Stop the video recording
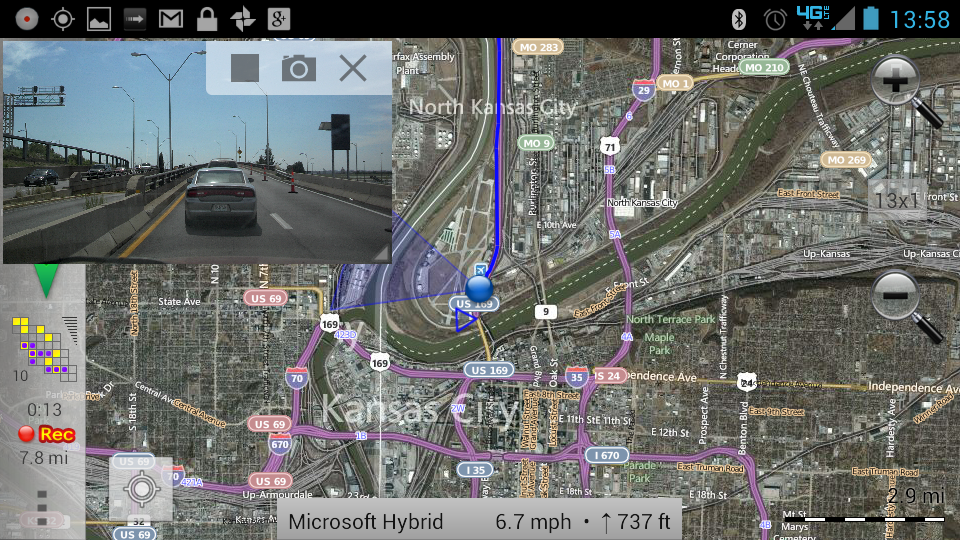 coord(245,68)
